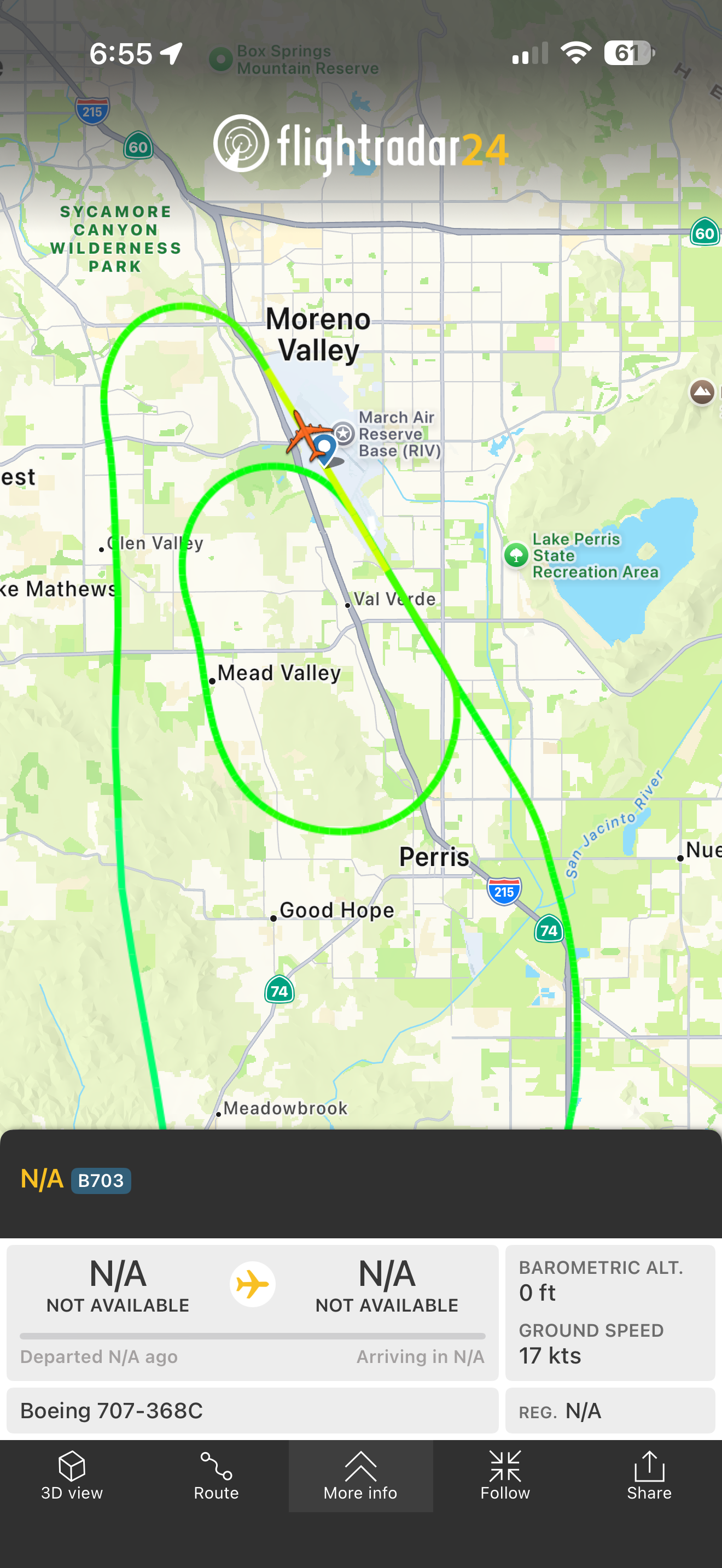Follow this aircraft on the map
722x1568 pixels.
pos(505,1476)
